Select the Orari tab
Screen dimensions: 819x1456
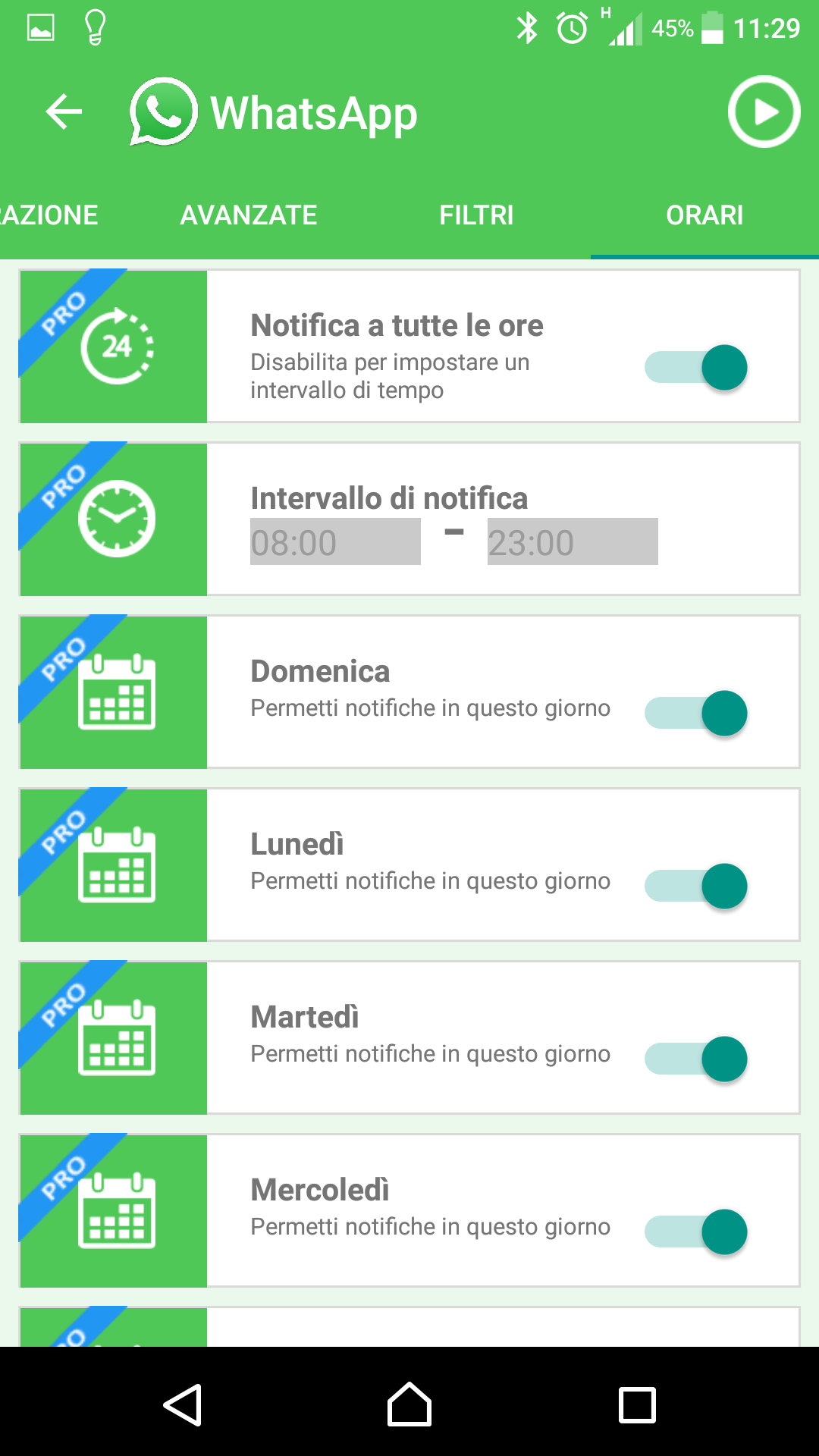click(704, 215)
